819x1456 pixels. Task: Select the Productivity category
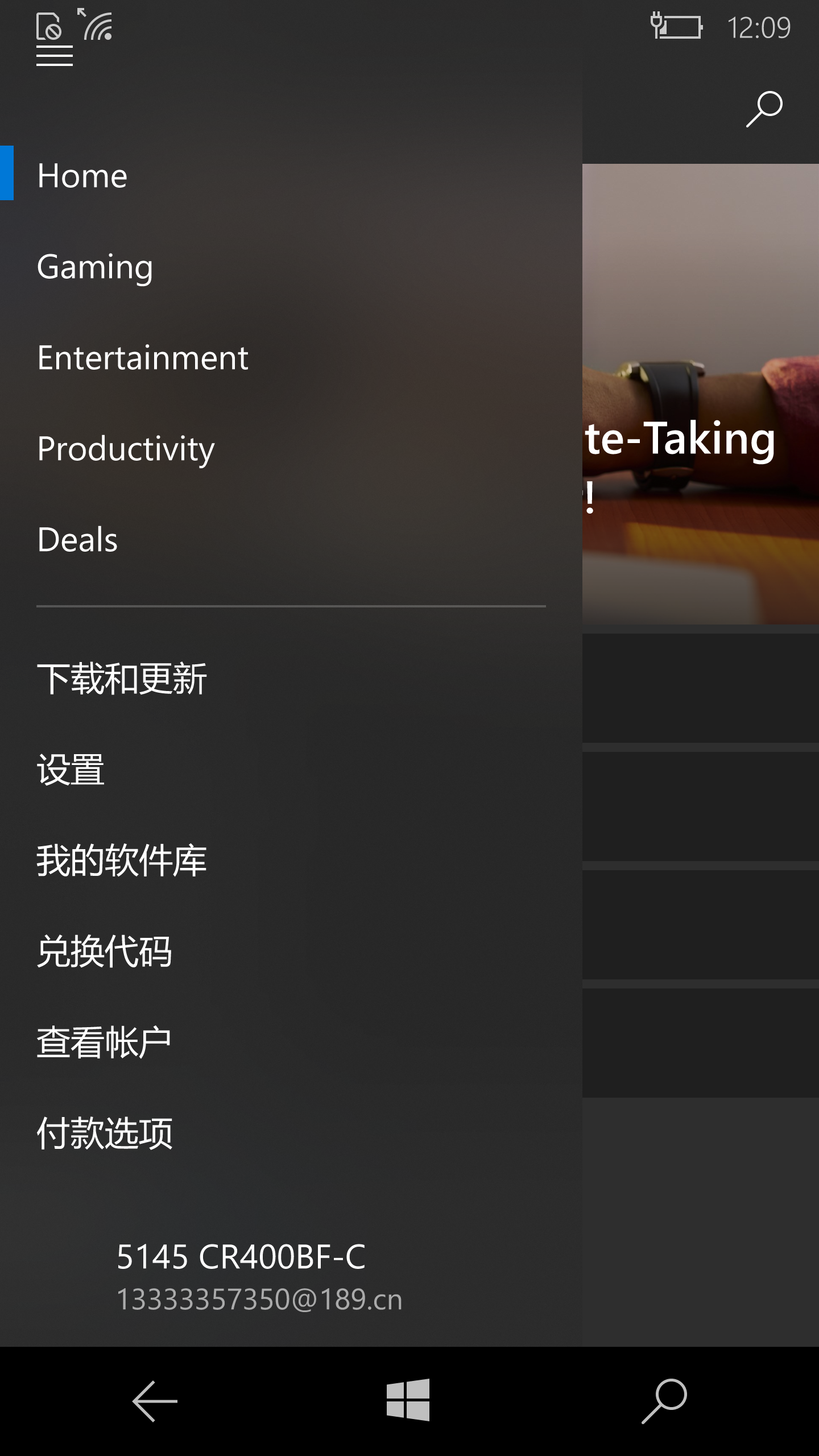click(126, 449)
